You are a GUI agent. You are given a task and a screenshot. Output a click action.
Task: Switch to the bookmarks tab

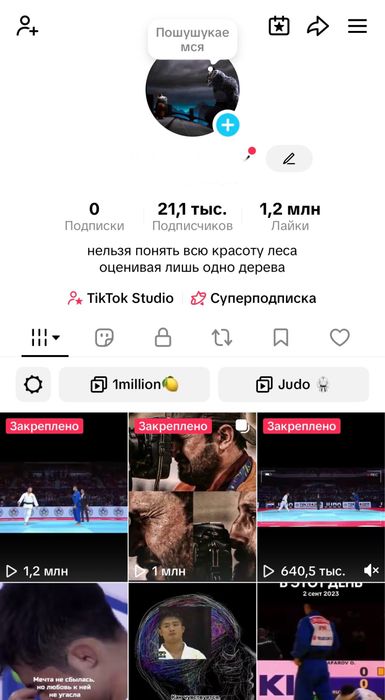[280, 338]
